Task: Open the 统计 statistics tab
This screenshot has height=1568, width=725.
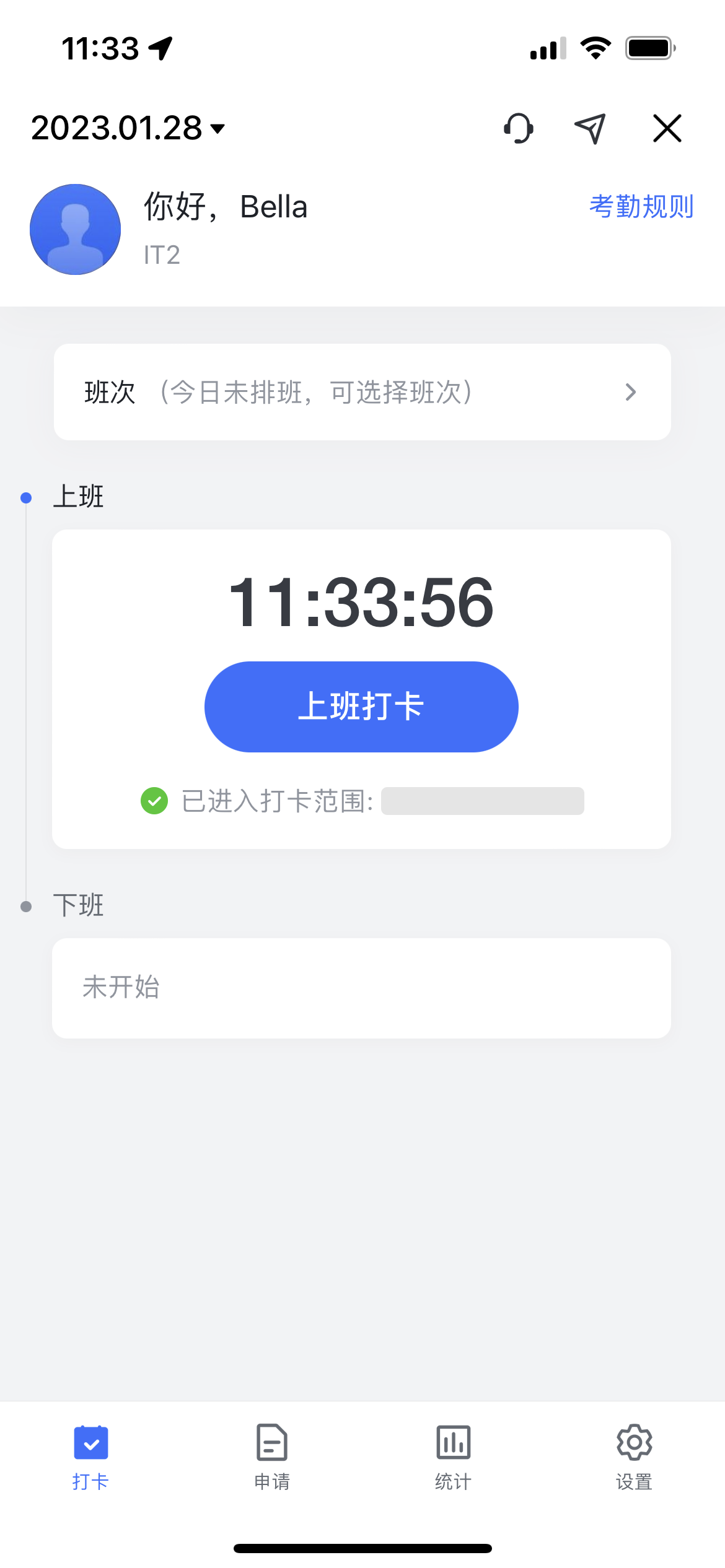Action: click(x=453, y=1455)
